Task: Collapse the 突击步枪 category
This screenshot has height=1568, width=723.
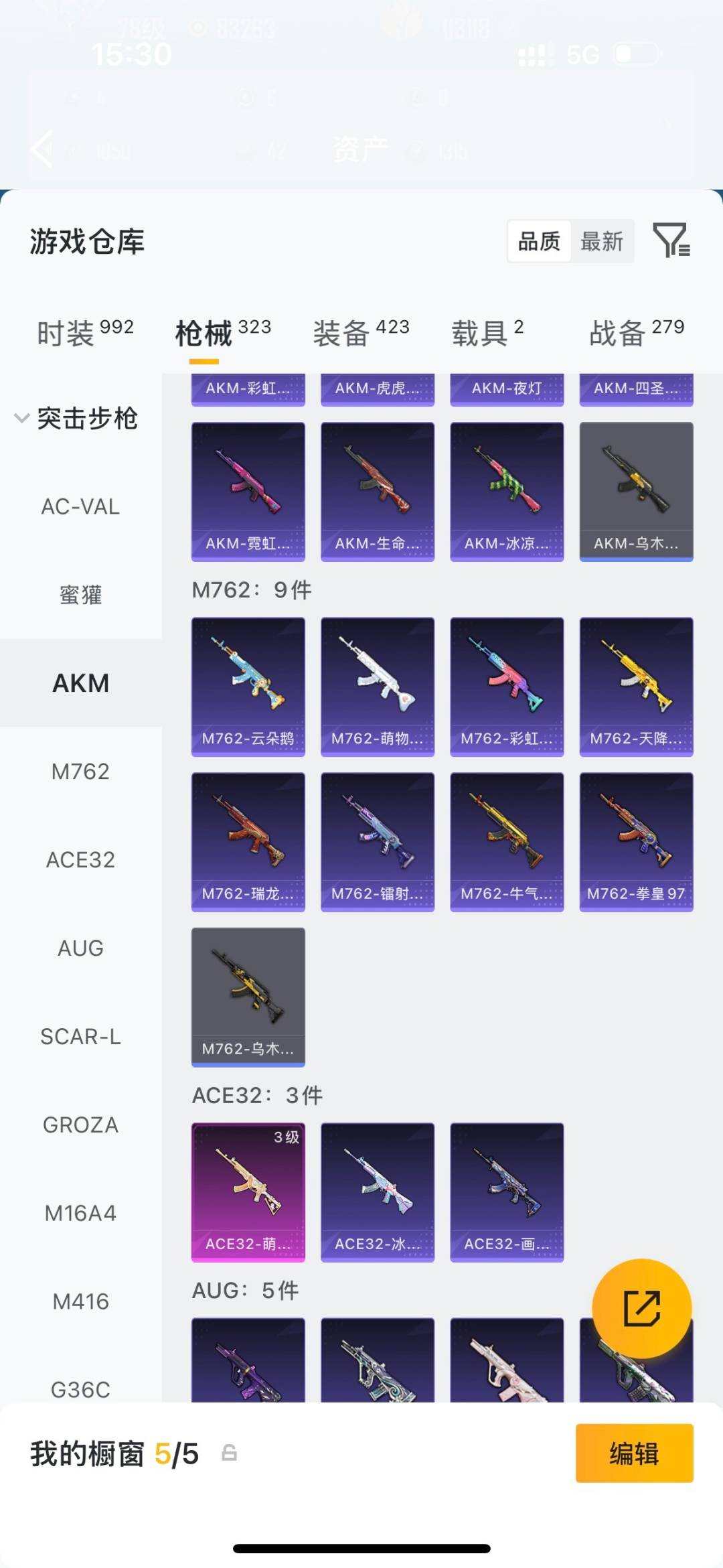Action: pyautogui.click(x=77, y=419)
